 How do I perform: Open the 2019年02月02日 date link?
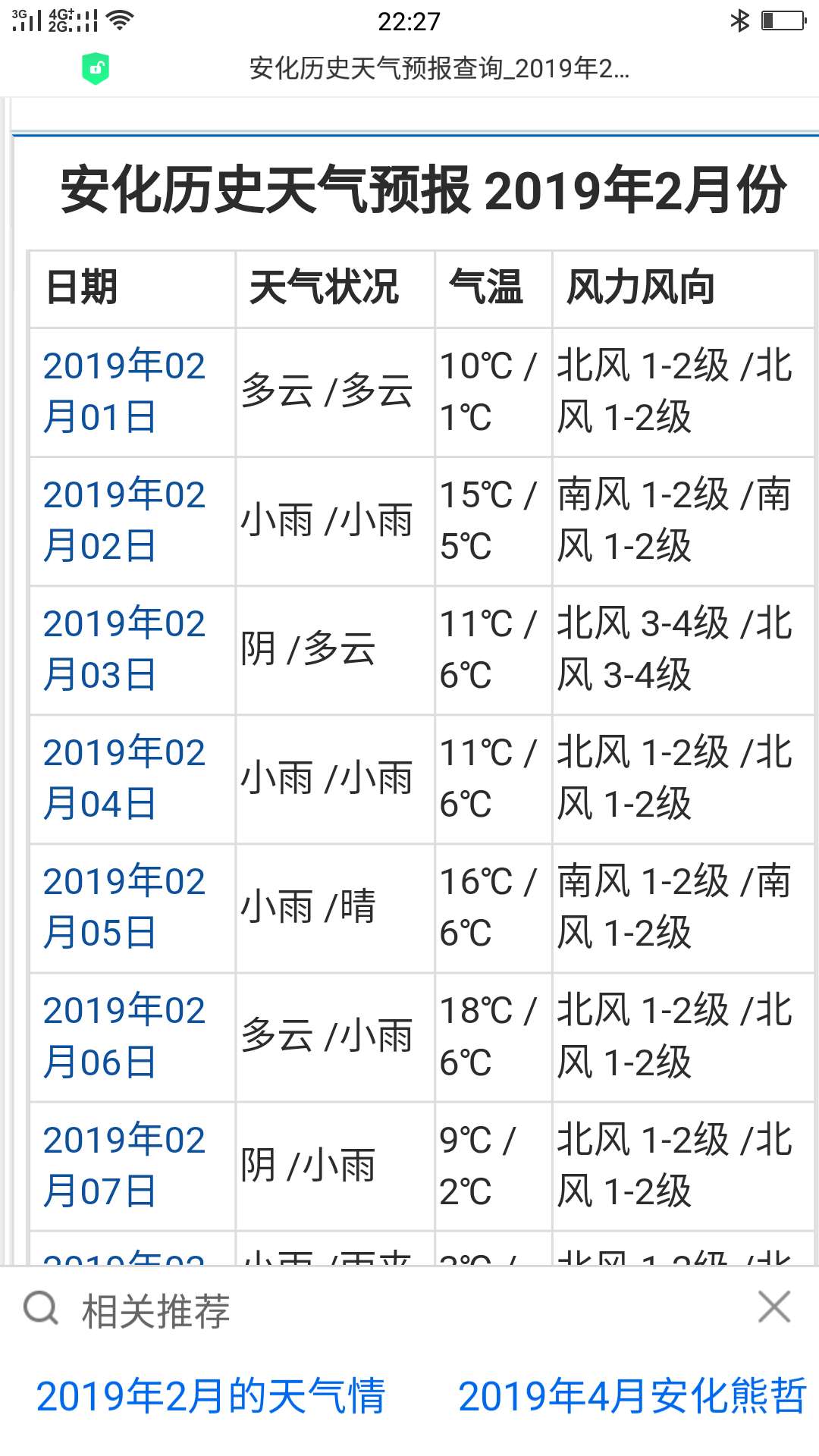124,520
